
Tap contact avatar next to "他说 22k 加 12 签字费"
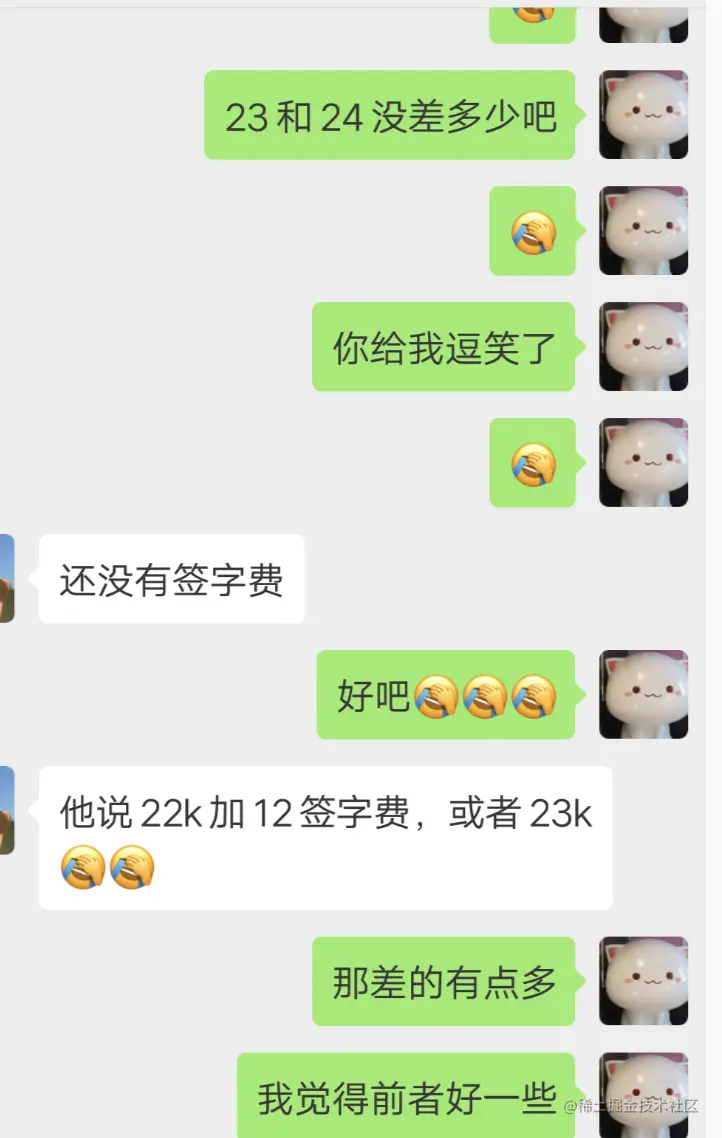click(x=6, y=810)
